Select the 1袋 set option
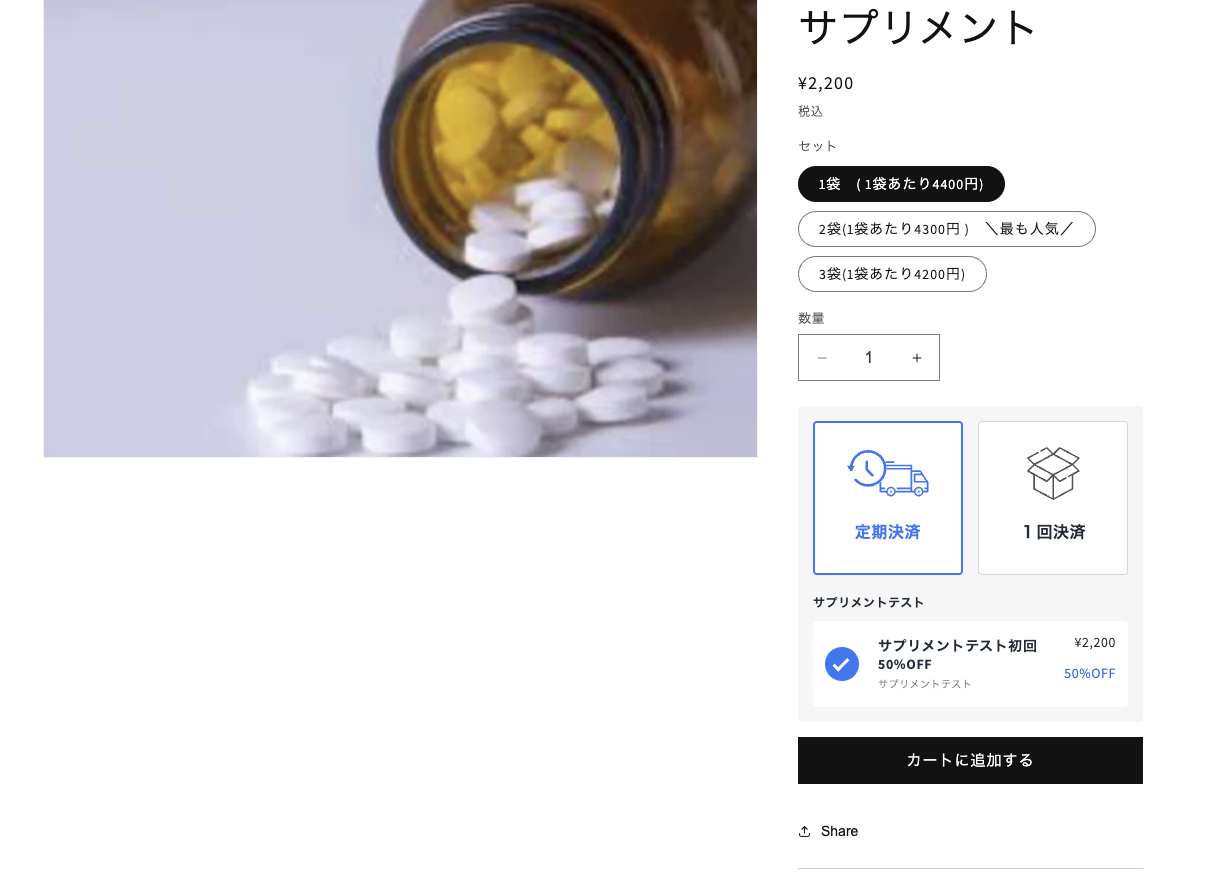1210x888 pixels. (x=901, y=184)
